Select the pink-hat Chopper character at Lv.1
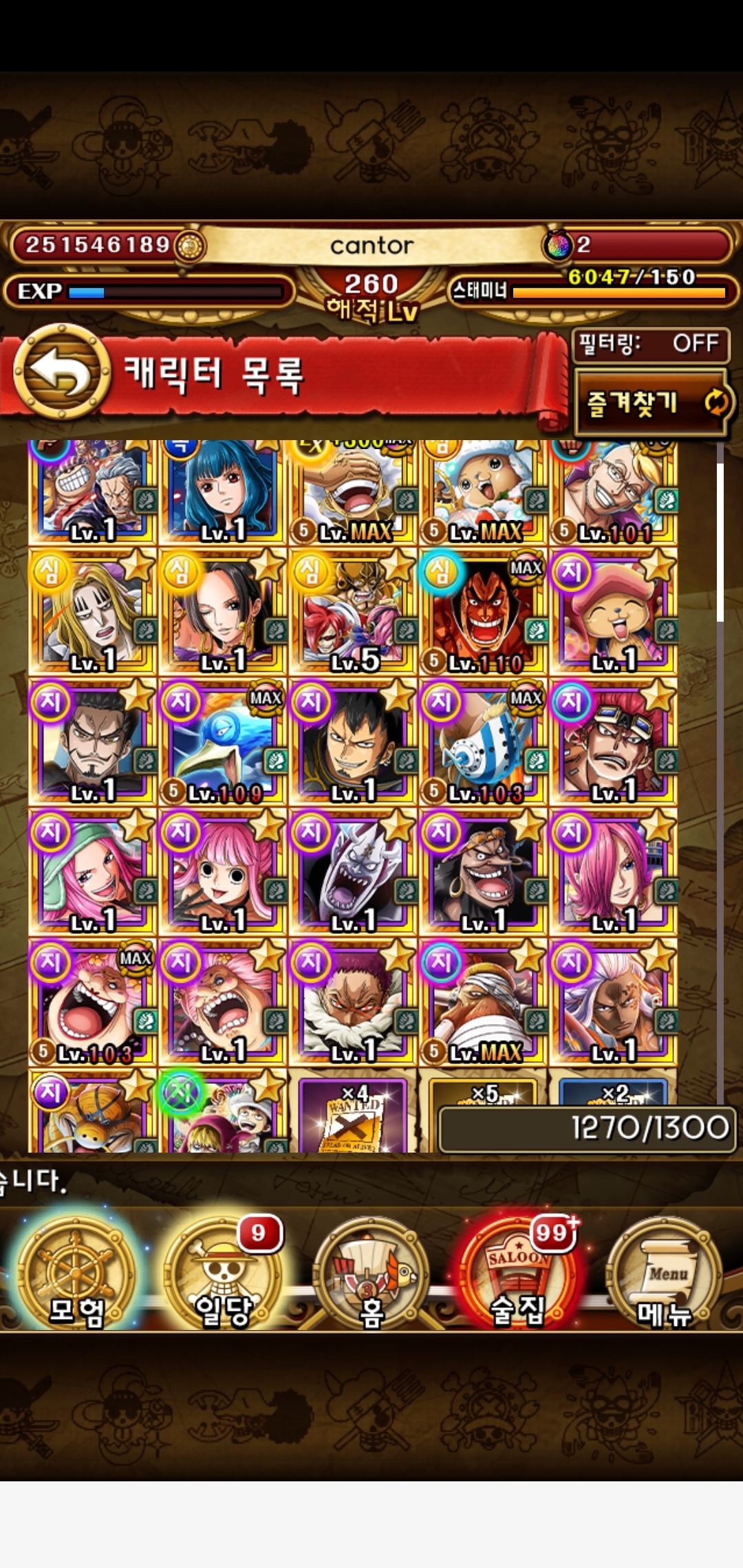 tap(612, 612)
